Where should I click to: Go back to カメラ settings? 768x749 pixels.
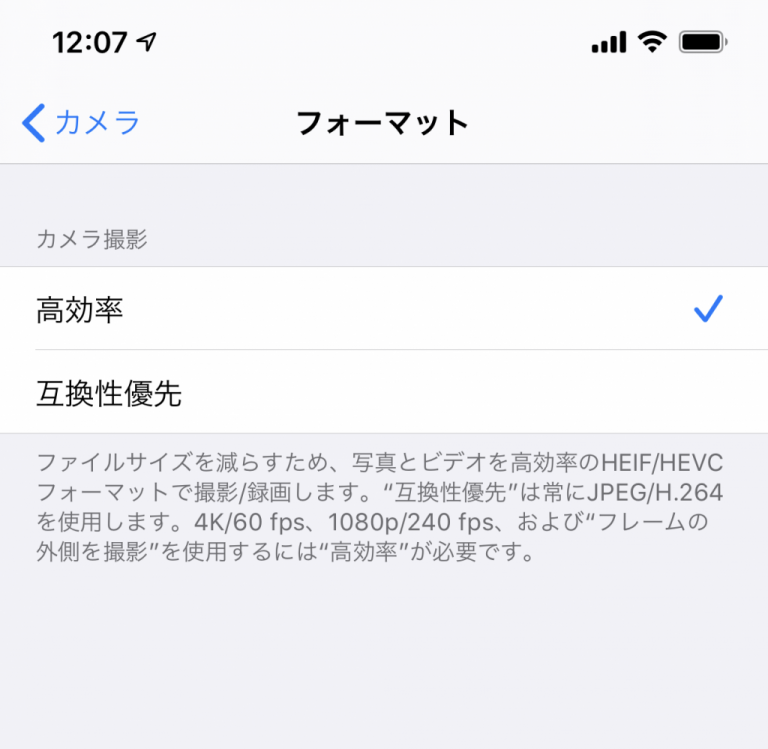point(82,123)
